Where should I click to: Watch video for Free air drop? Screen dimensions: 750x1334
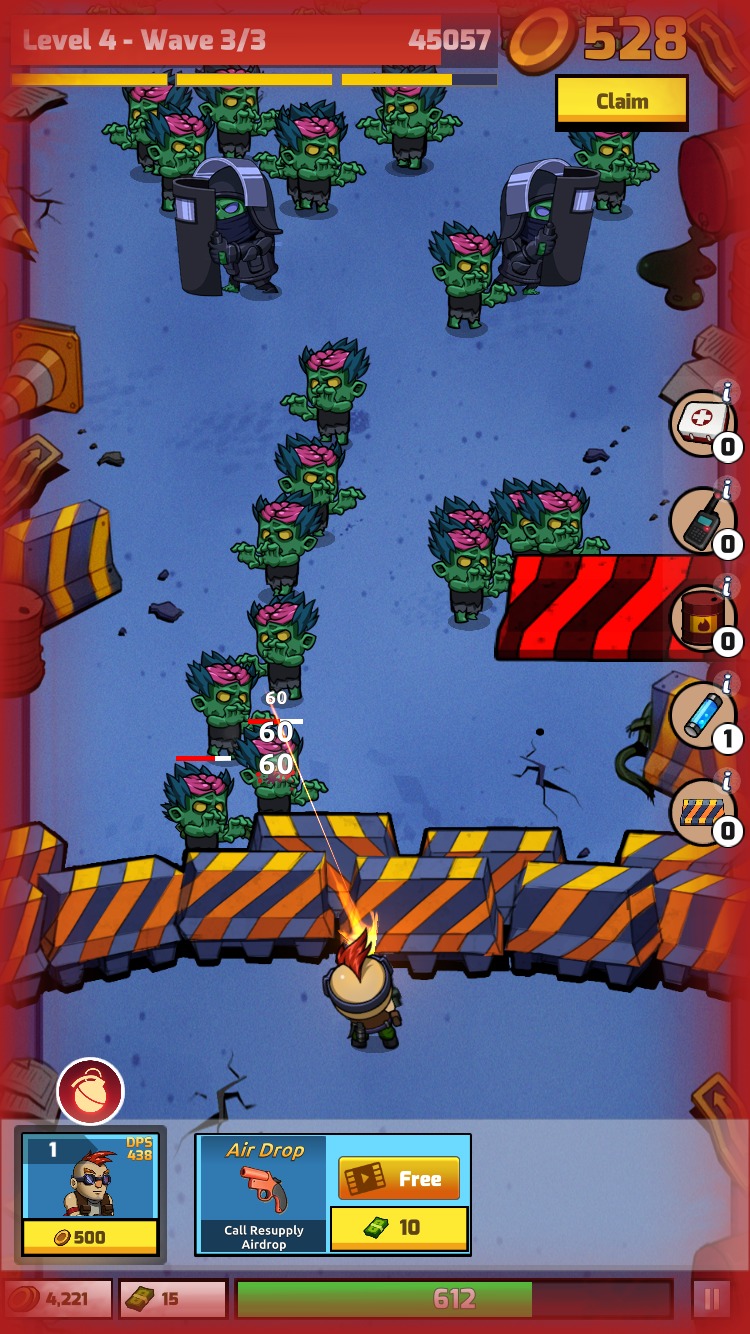pos(399,1178)
